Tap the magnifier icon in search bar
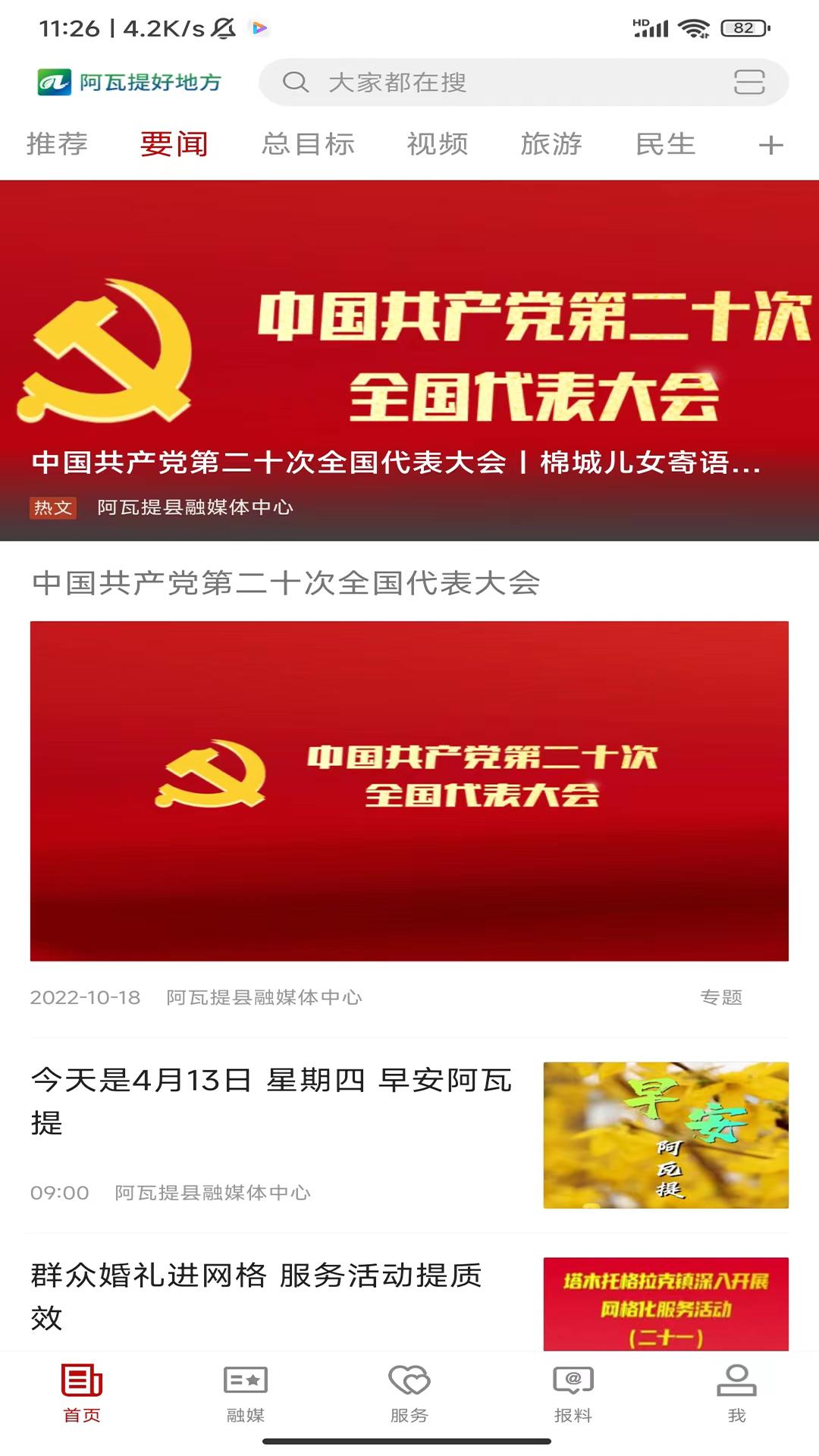819x1456 pixels. [x=297, y=83]
